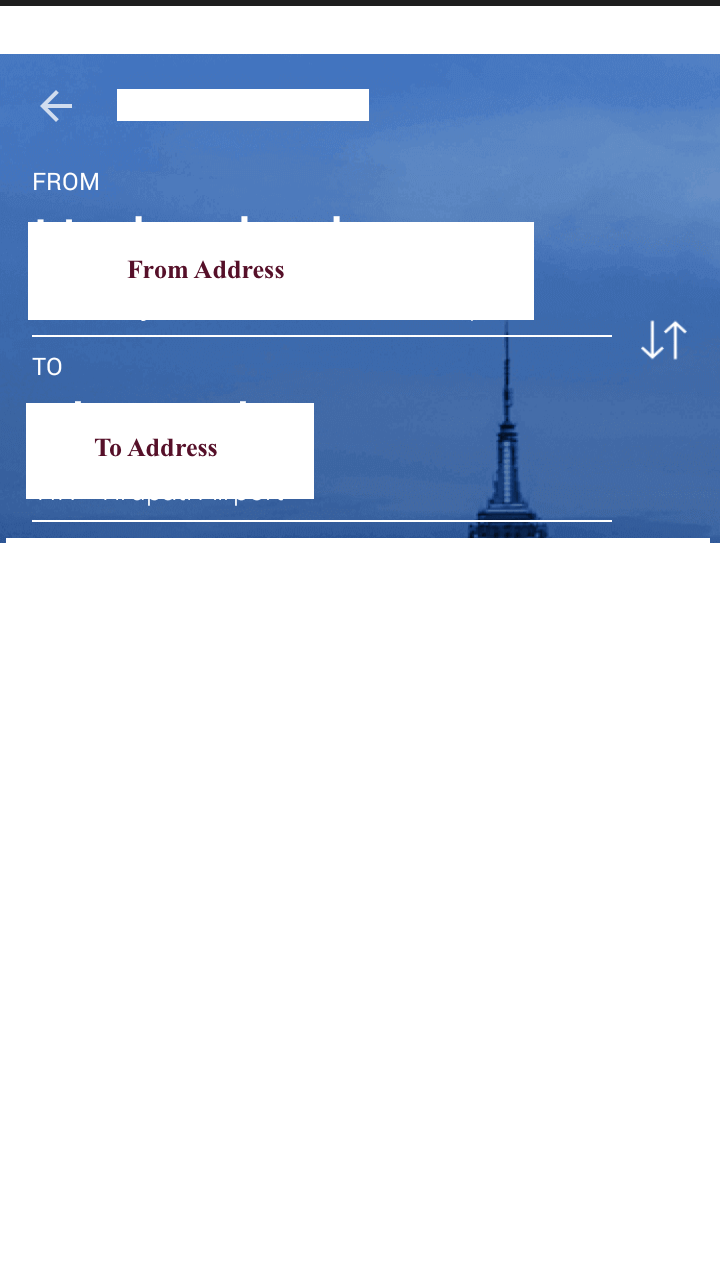Swap the From and To locations
Screen dimensions: 720x1280
pos(664,340)
